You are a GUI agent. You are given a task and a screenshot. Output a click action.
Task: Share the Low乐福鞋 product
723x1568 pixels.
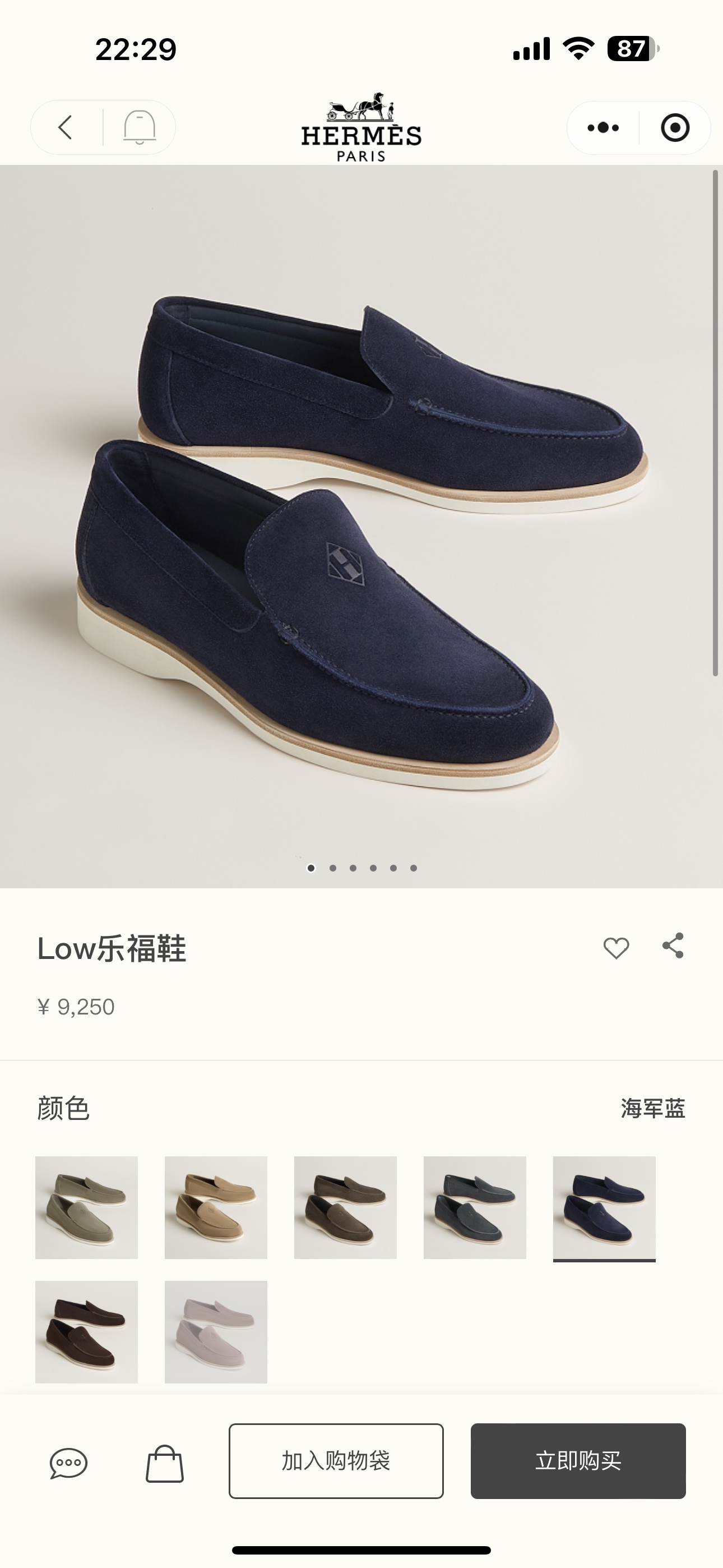click(x=674, y=947)
